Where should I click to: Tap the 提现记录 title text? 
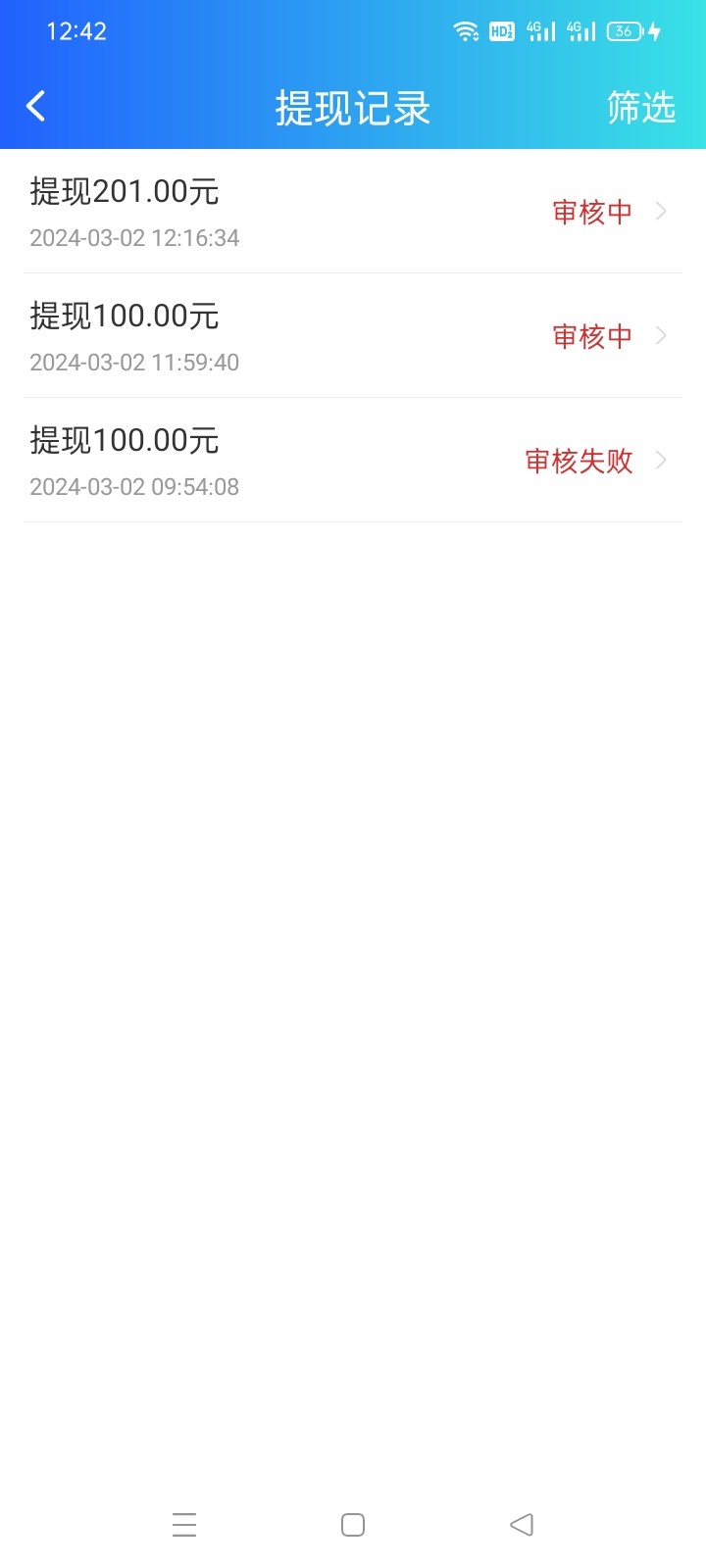(353, 109)
